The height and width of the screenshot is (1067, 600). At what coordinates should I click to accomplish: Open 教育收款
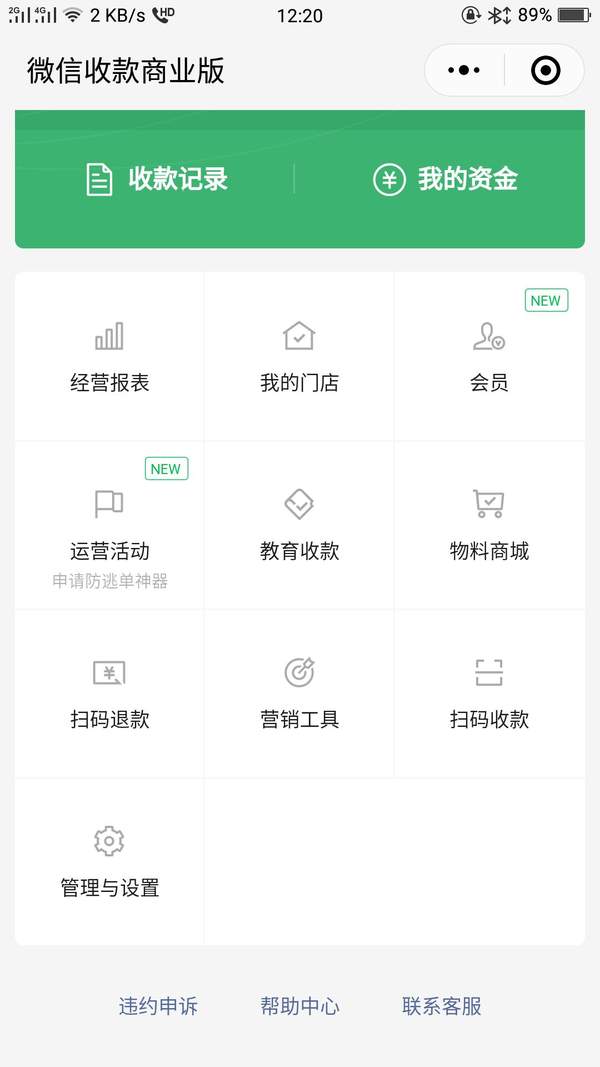click(x=299, y=525)
